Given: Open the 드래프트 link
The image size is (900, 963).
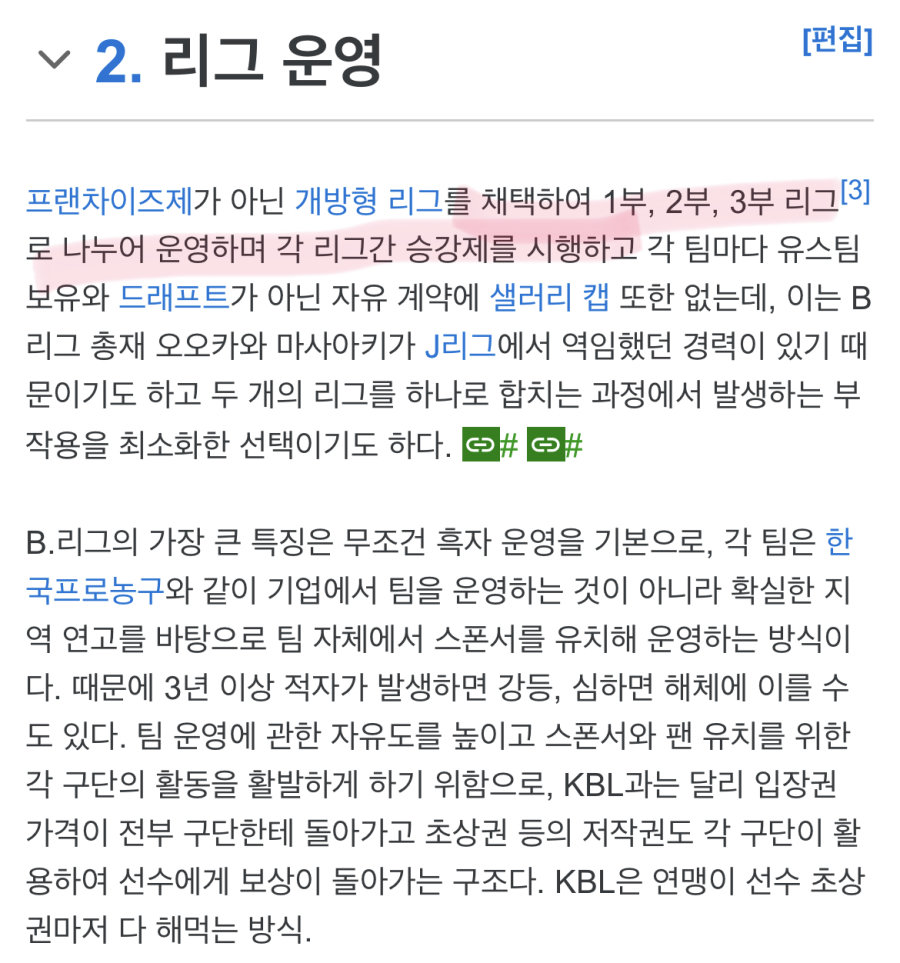Looking at the screenshot, I should (x=174, y=297).
